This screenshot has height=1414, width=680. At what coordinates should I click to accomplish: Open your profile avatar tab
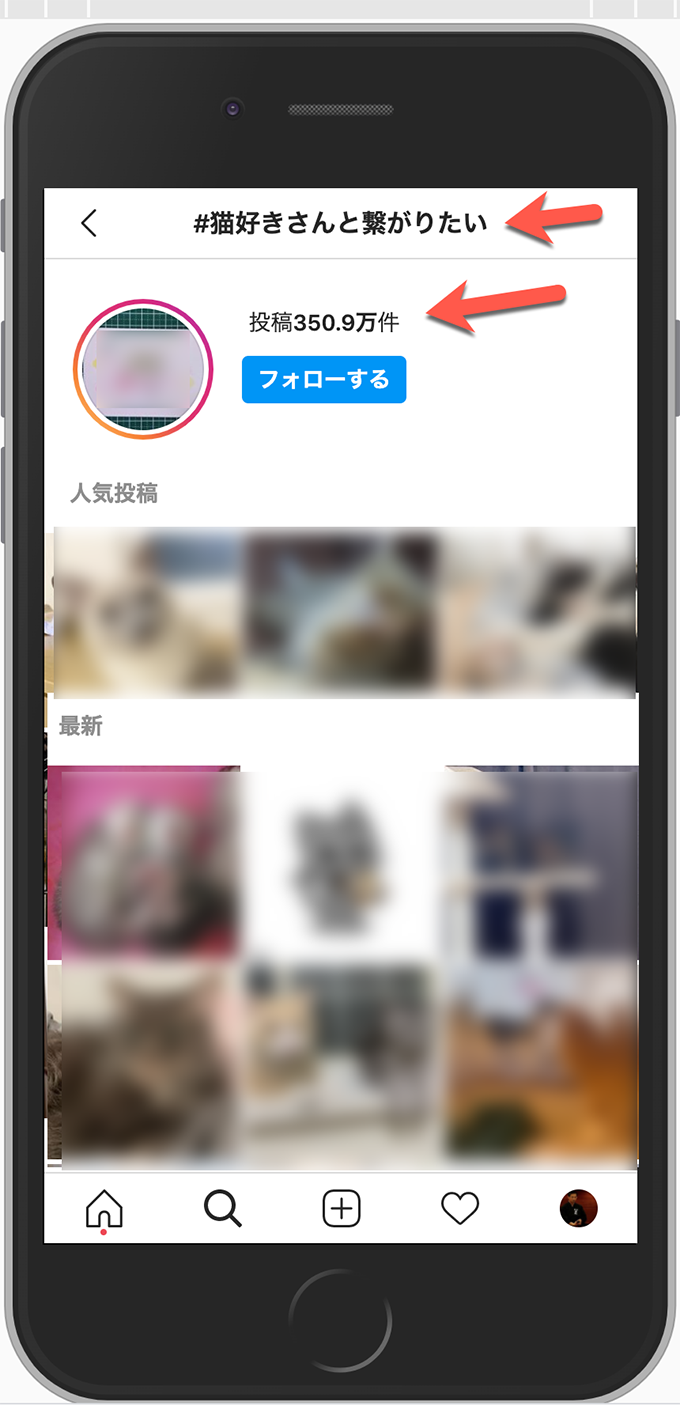pos(578,1208)
